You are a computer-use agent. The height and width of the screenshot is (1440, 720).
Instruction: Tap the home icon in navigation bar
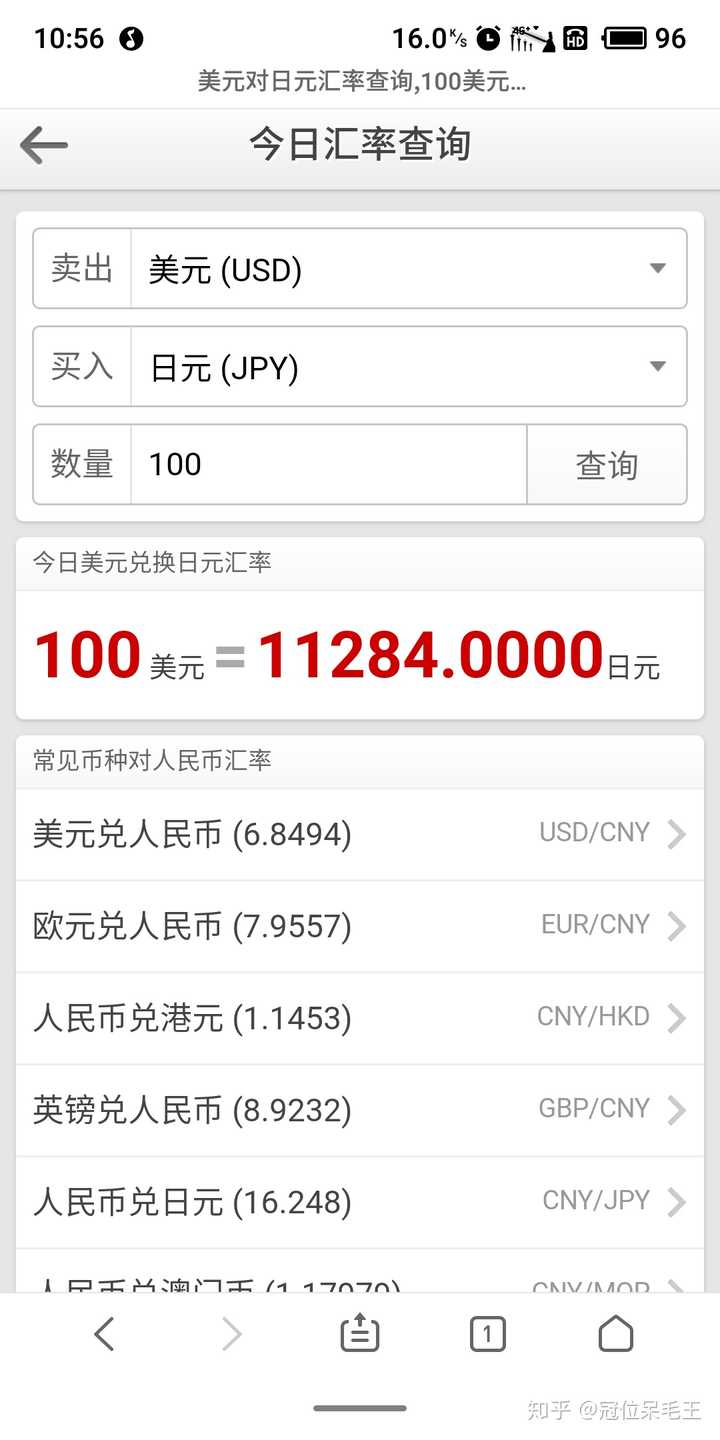point(616,1333)
